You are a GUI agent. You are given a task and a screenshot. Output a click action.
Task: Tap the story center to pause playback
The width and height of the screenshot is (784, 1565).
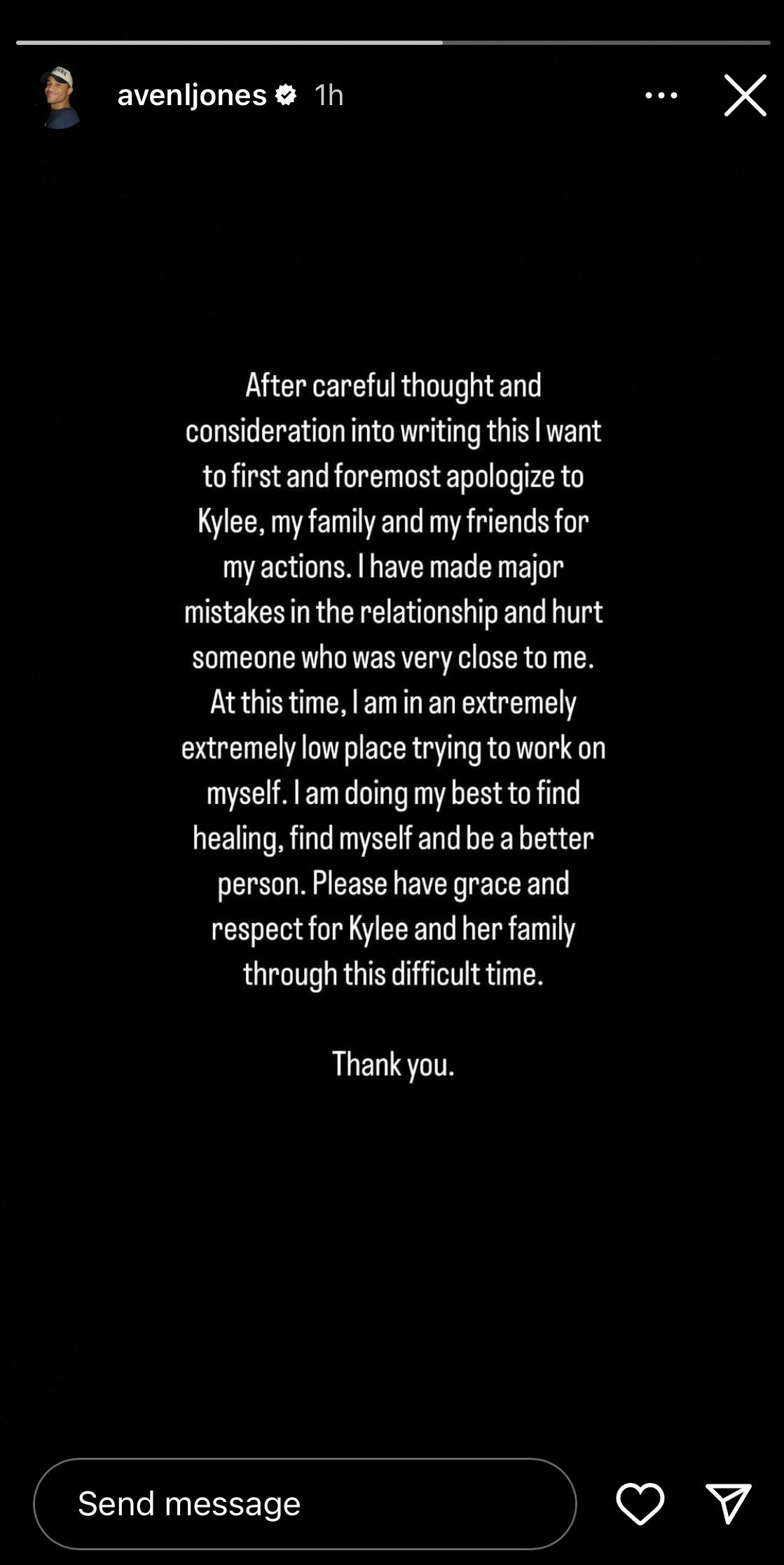point(392,771)
